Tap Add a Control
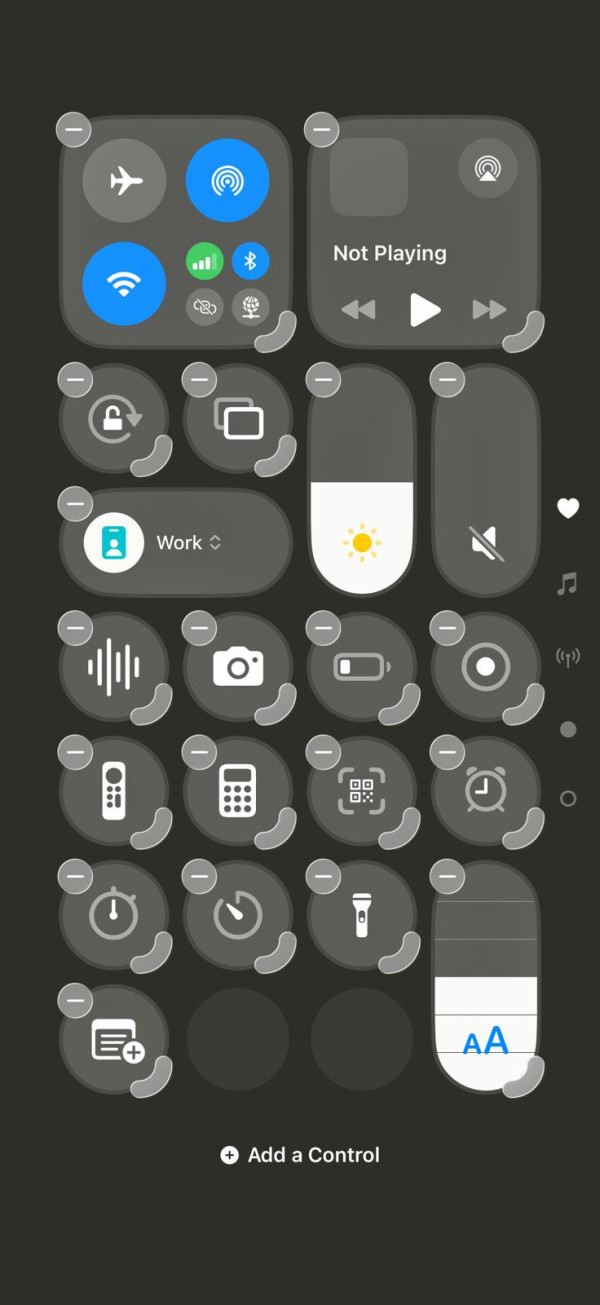 300,1155
